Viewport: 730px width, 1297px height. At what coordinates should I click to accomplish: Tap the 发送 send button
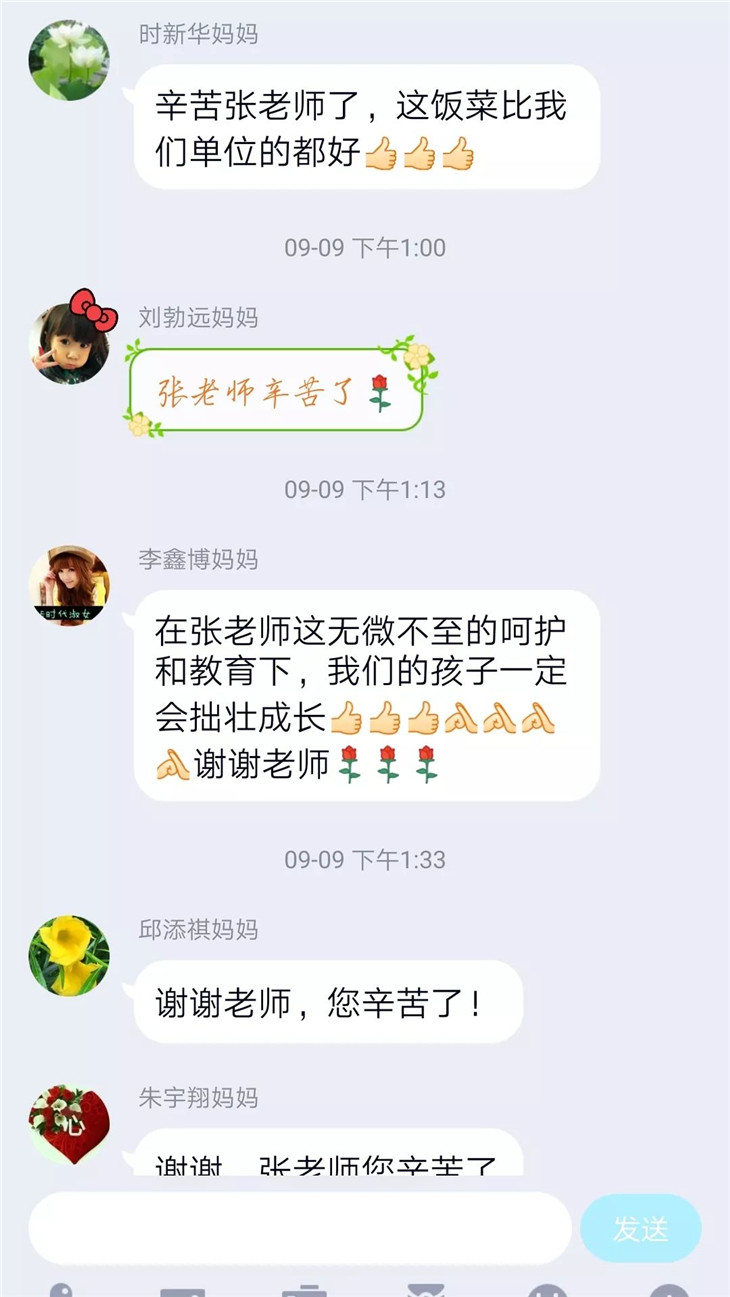[x=640, y=1228]
